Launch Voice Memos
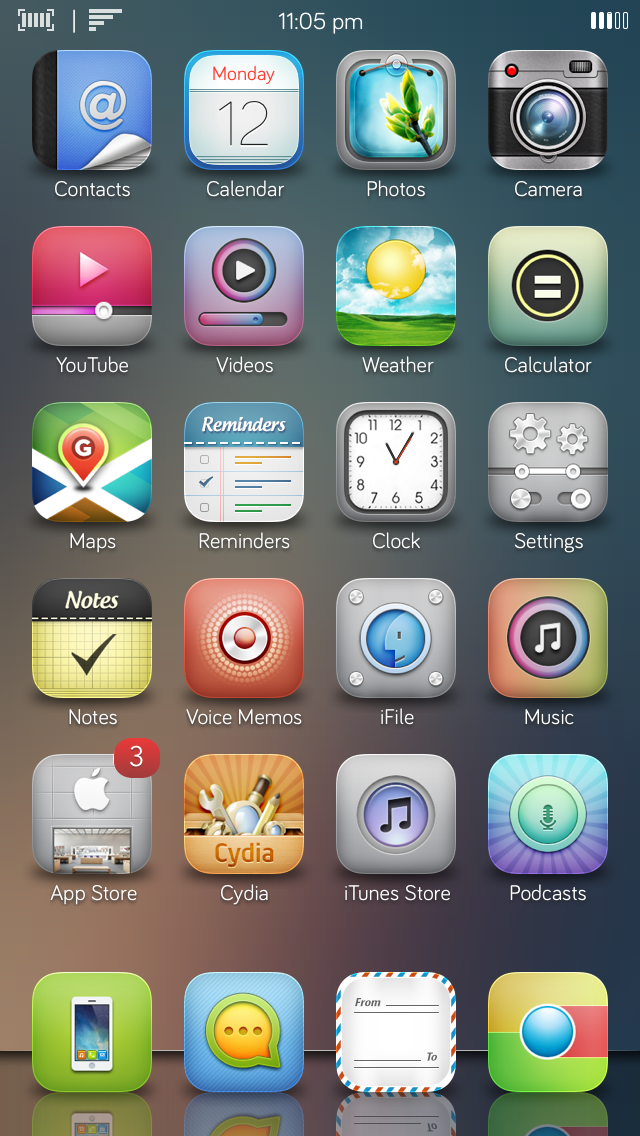640x1136 pixels. pos(244,638)
